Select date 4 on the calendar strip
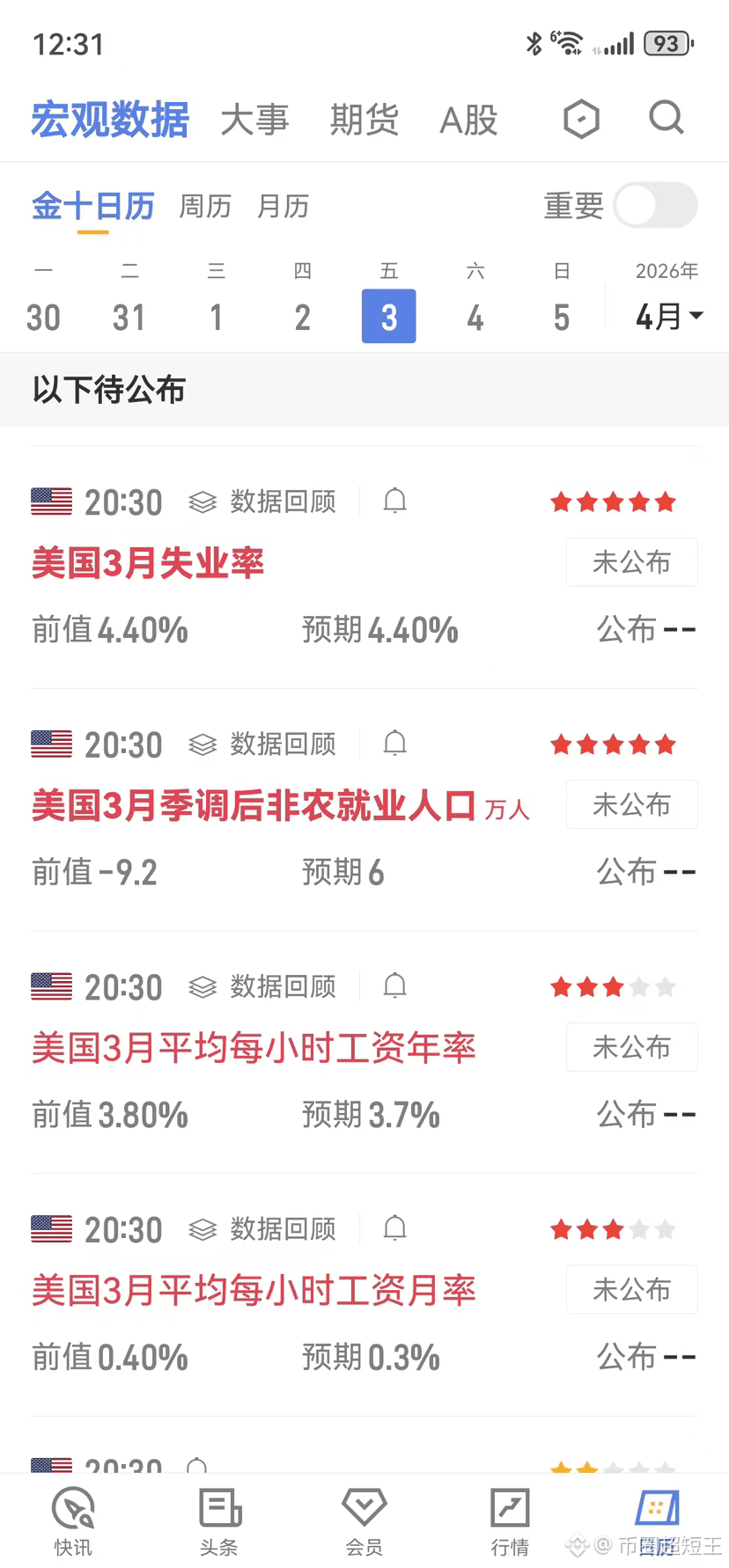The width and height of the screenshot is (729, 1568). pos(475,317)
